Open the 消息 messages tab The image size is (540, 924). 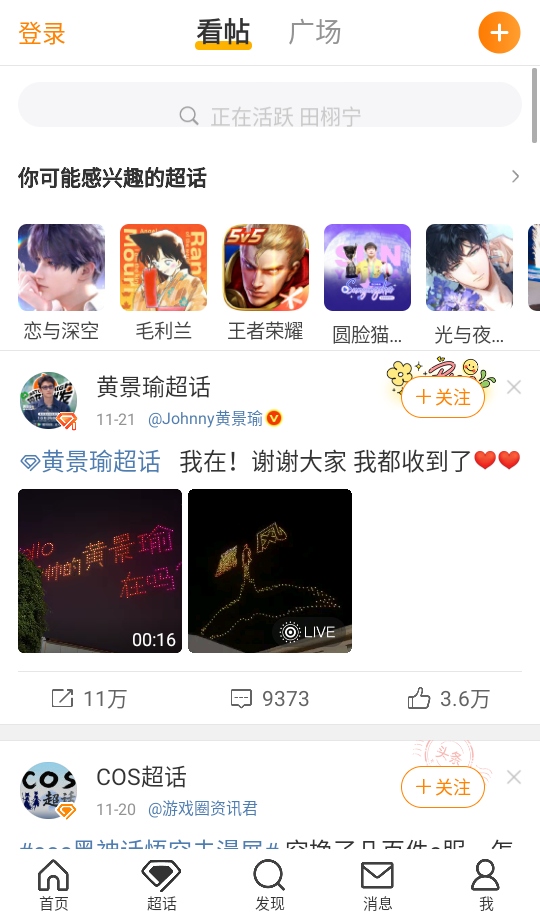(x=377, y=885)
